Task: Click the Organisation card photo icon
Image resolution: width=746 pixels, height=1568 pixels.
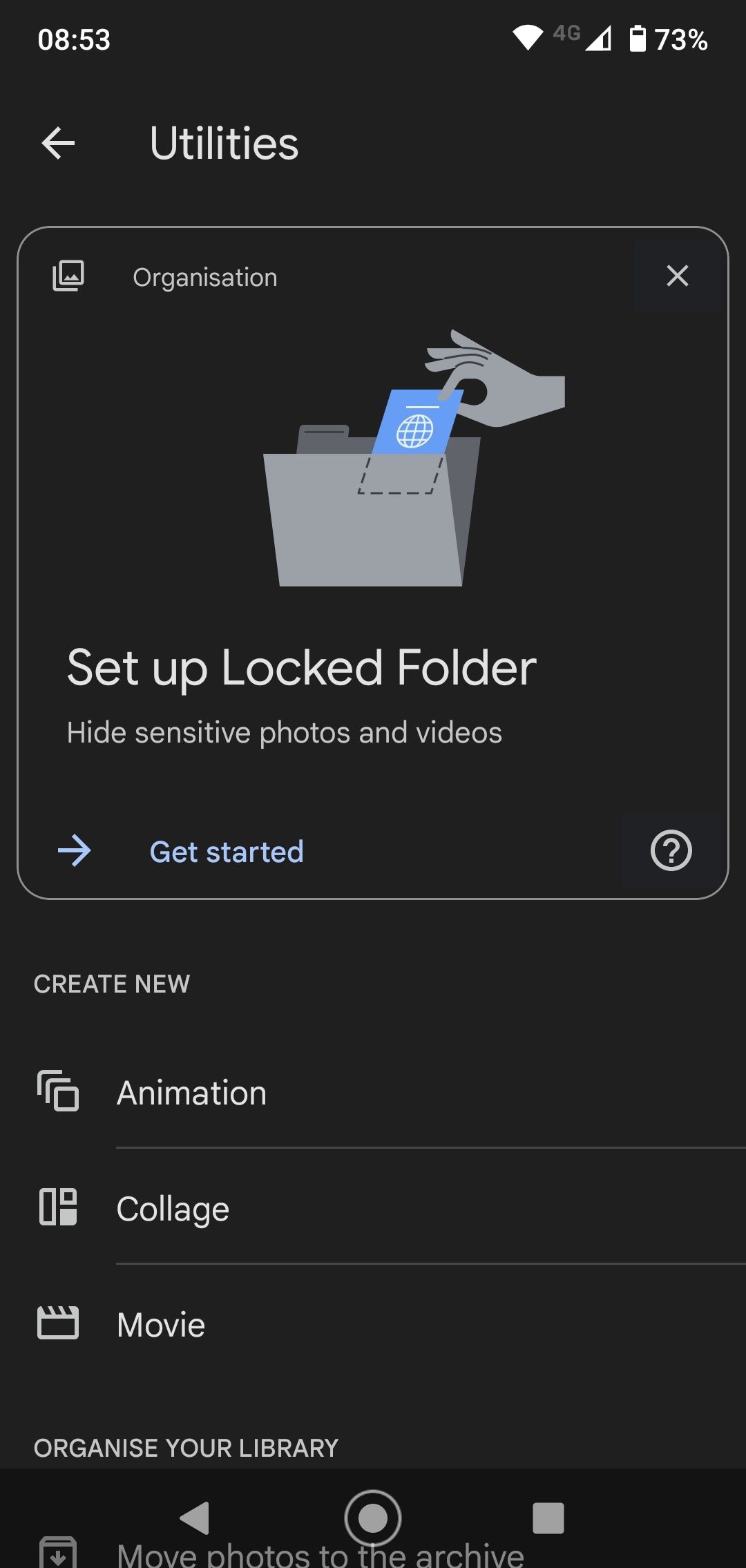Action: tap(67, 276)
